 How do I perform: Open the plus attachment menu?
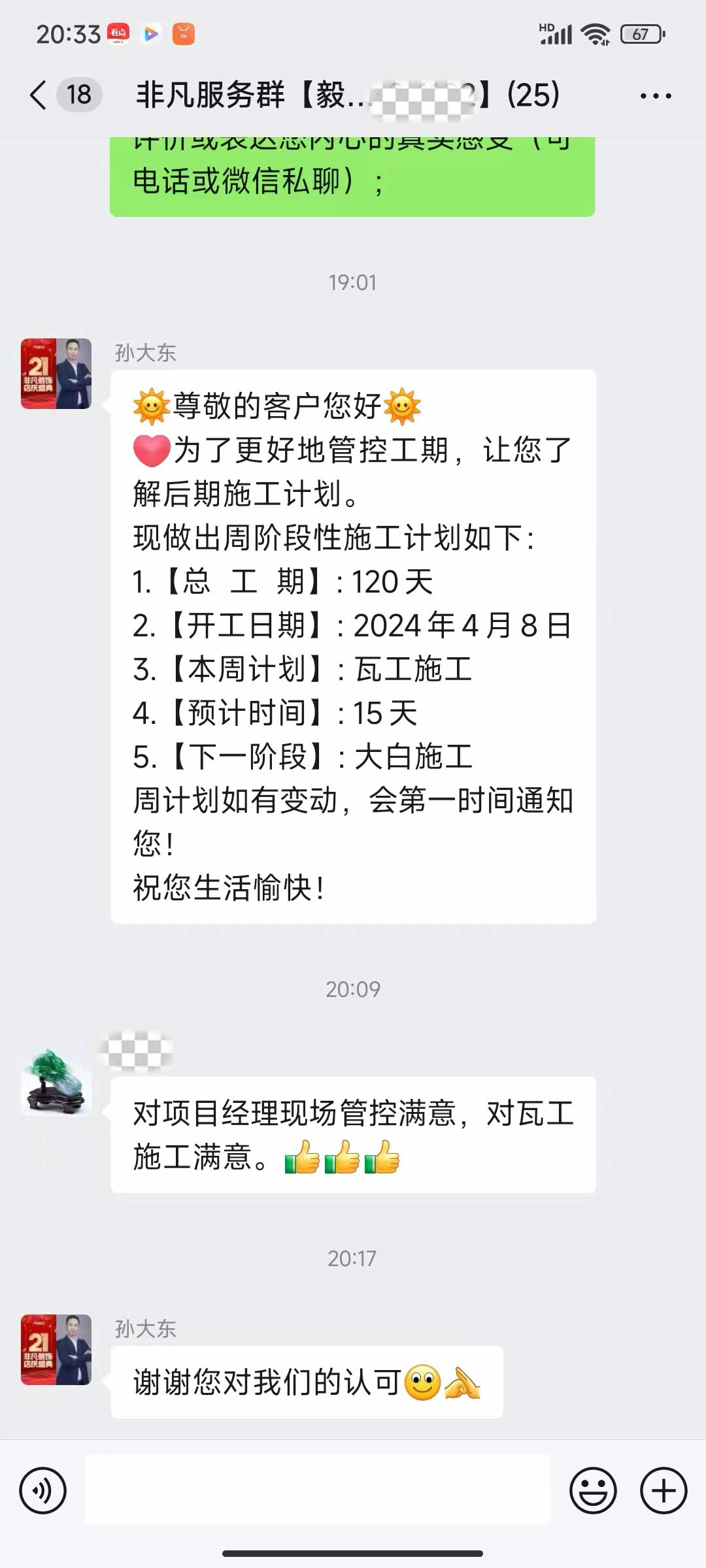pos(663,1490)
